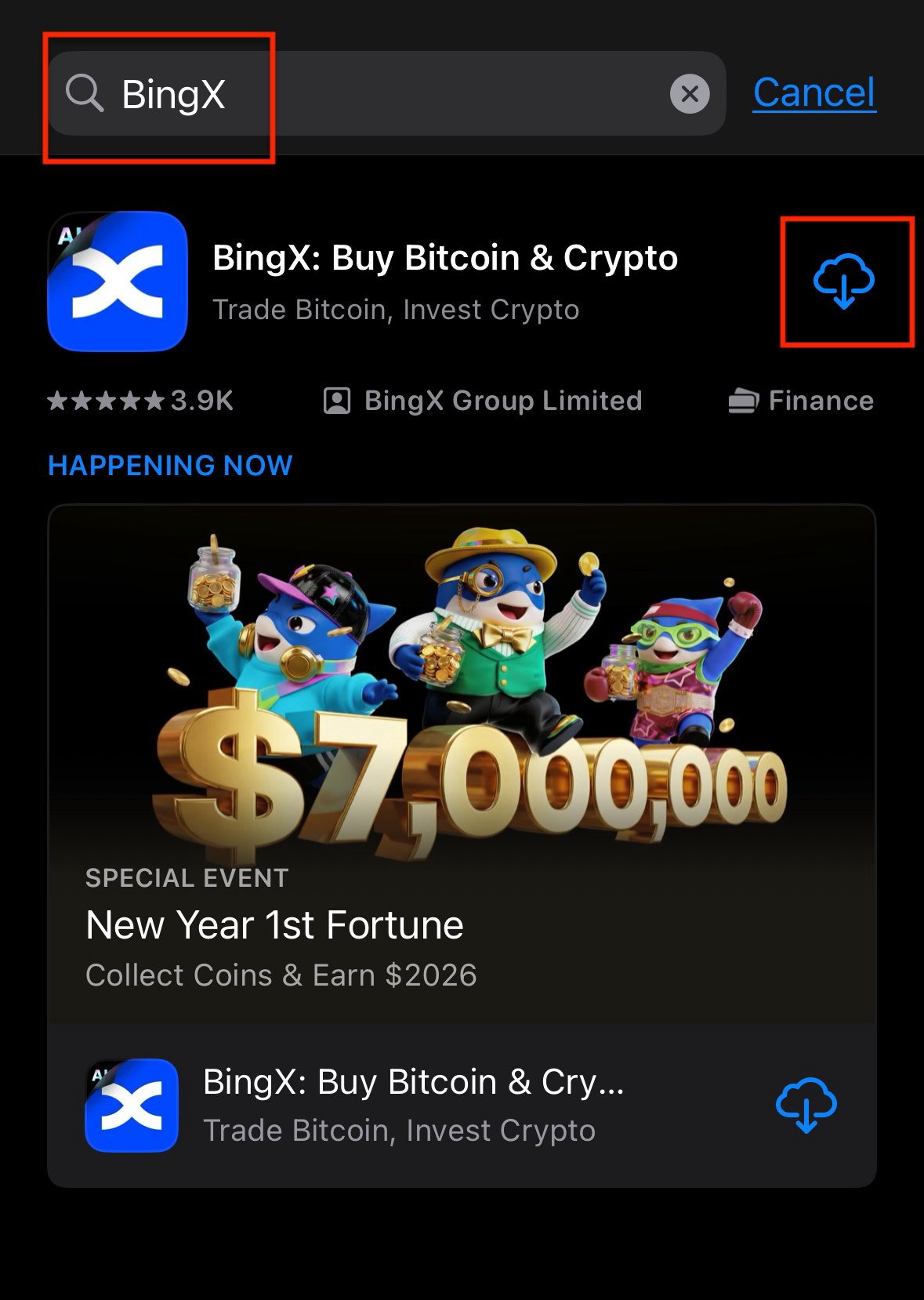Viewport: 924px width, 1300px height.
Task: Download BingX from the event card
Action: pyautogui.click(x=806, y=1104)
